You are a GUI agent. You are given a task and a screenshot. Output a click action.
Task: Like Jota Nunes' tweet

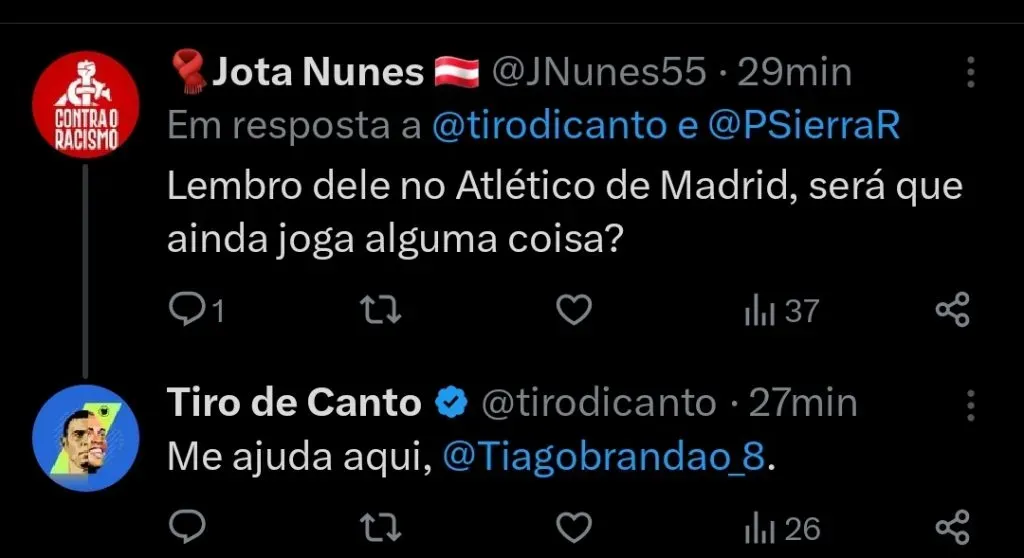574,311
